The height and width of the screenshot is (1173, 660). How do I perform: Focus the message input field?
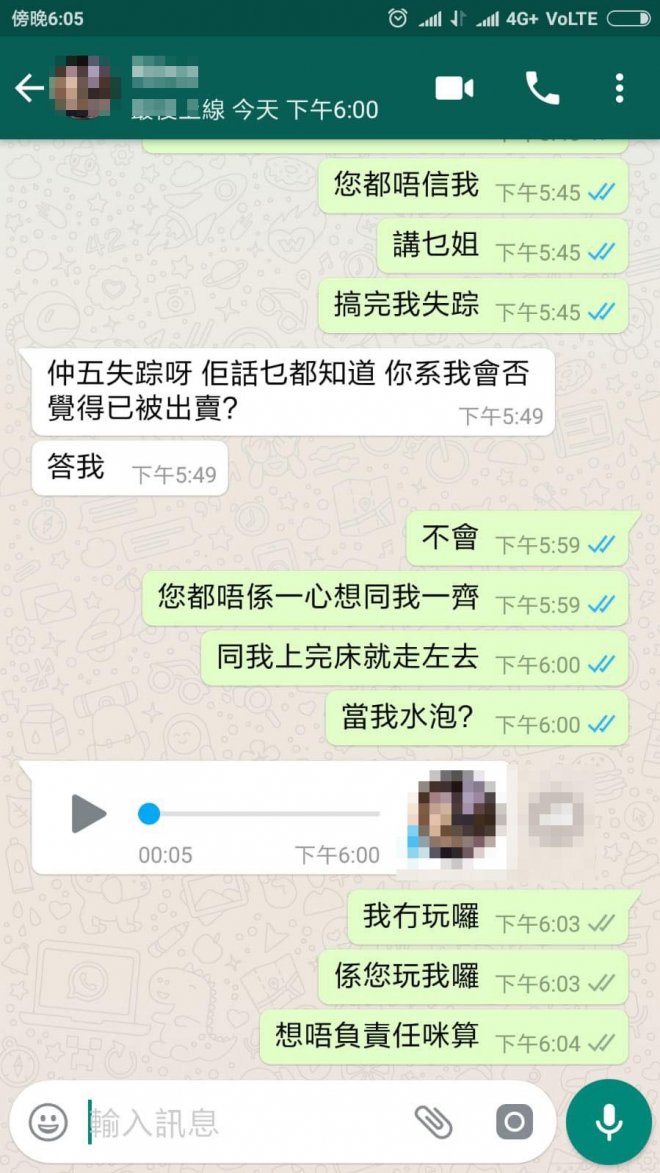(x=240, y=1122)
